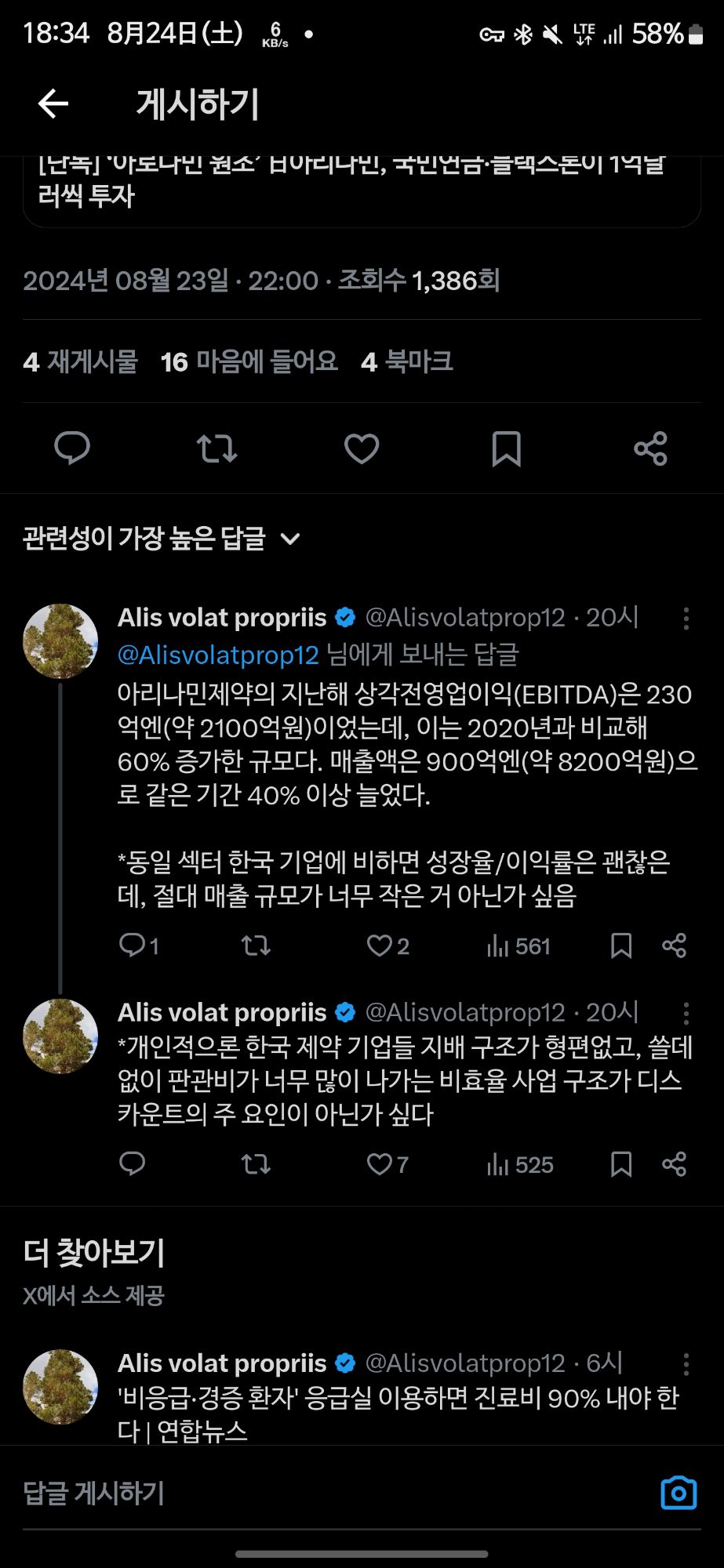
Task: Open the camera to attach a photo
Action: pyautogui.click(x=679, y=1493)
